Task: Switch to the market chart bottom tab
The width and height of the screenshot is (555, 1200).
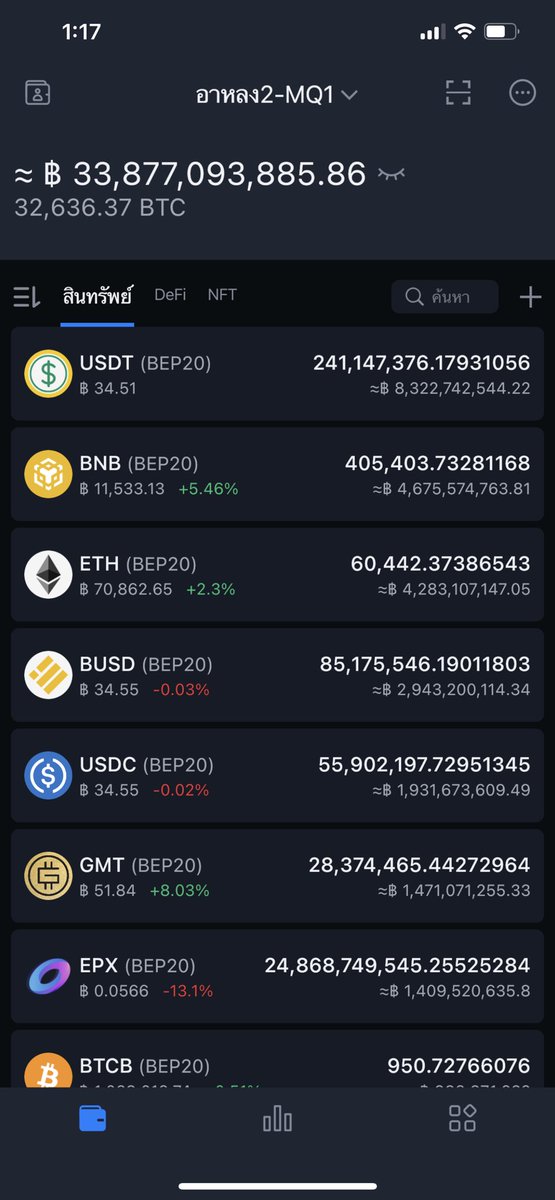Action: pyautogui.click(x=277, y=1119)
